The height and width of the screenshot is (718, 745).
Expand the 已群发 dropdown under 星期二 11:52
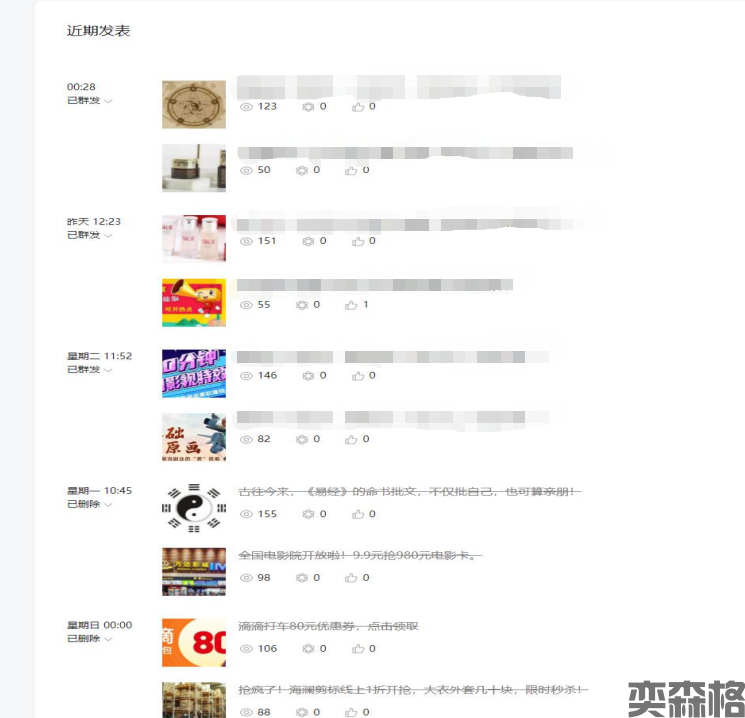tap(108, 370)
